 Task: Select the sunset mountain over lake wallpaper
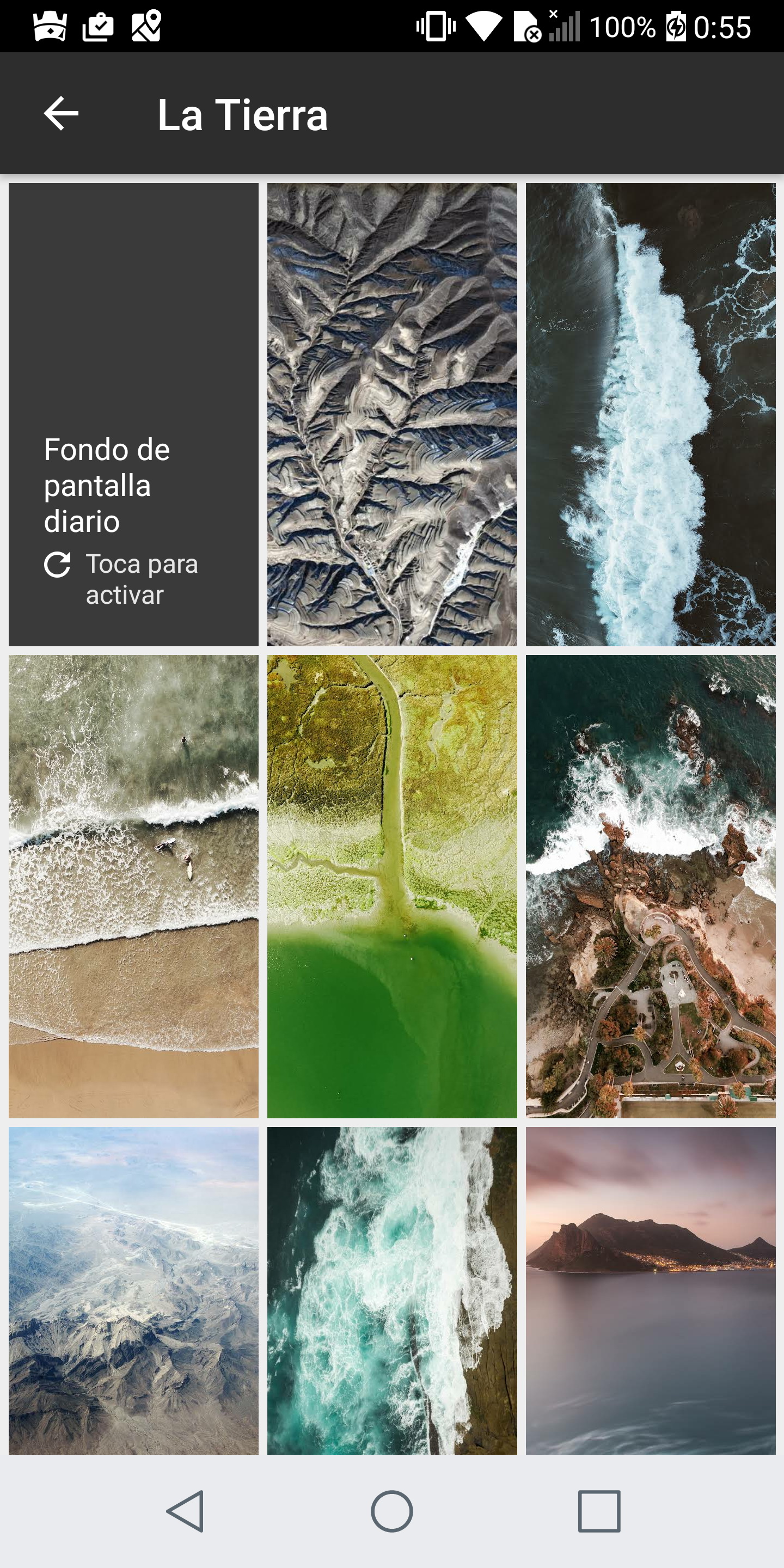click(x=651, y=1291)
